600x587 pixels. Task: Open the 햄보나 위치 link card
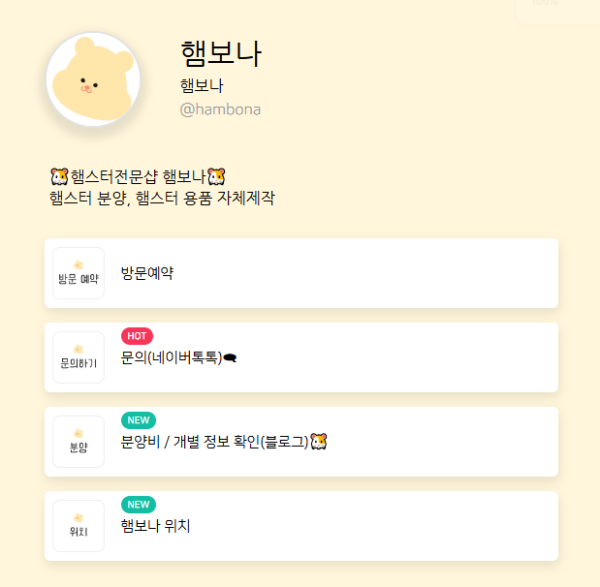tap(300, 526)
